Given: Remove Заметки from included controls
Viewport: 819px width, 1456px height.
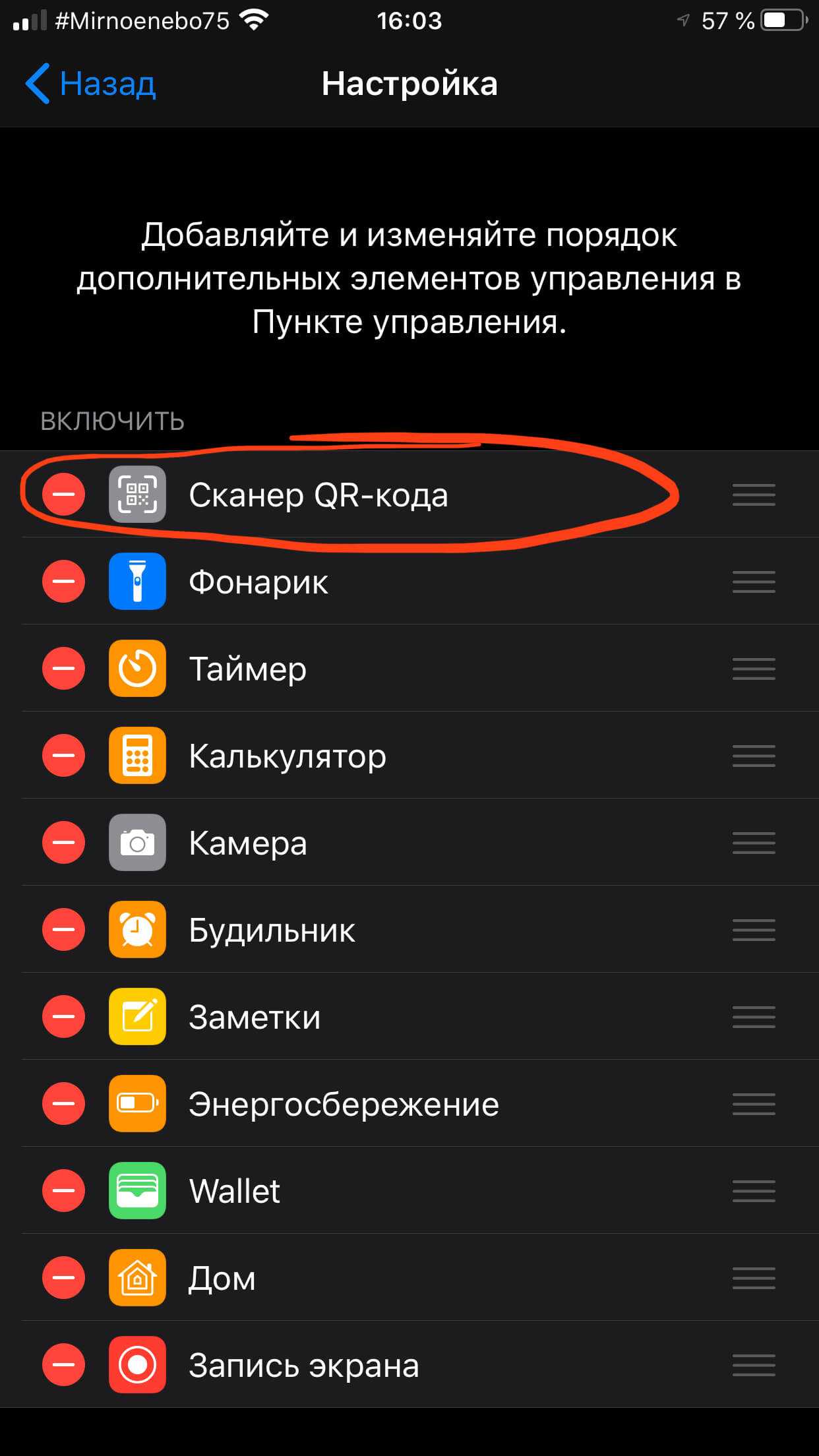Looking at the screenshot, I should coord(63,1017).
